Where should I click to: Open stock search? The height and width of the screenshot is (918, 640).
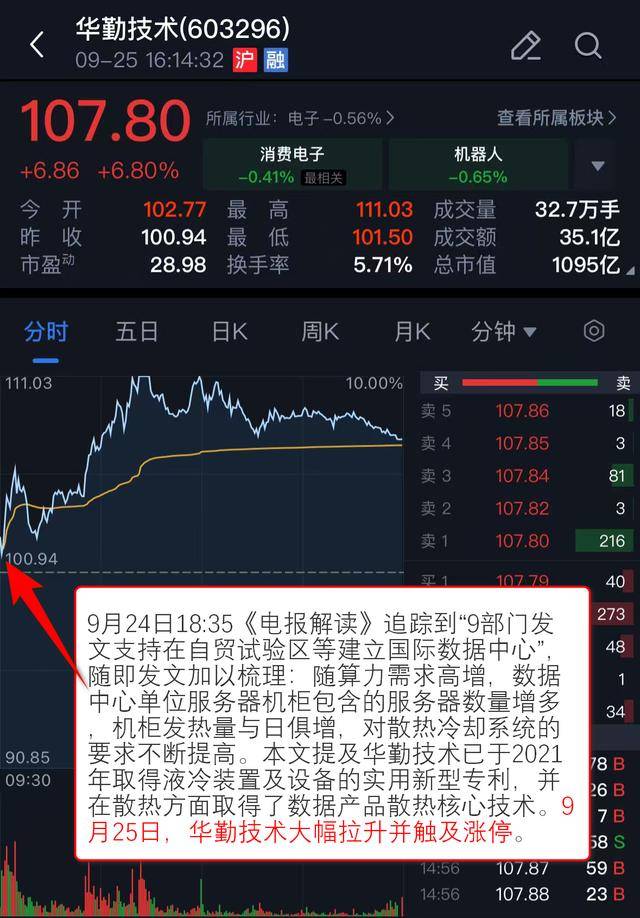[589, 45]
